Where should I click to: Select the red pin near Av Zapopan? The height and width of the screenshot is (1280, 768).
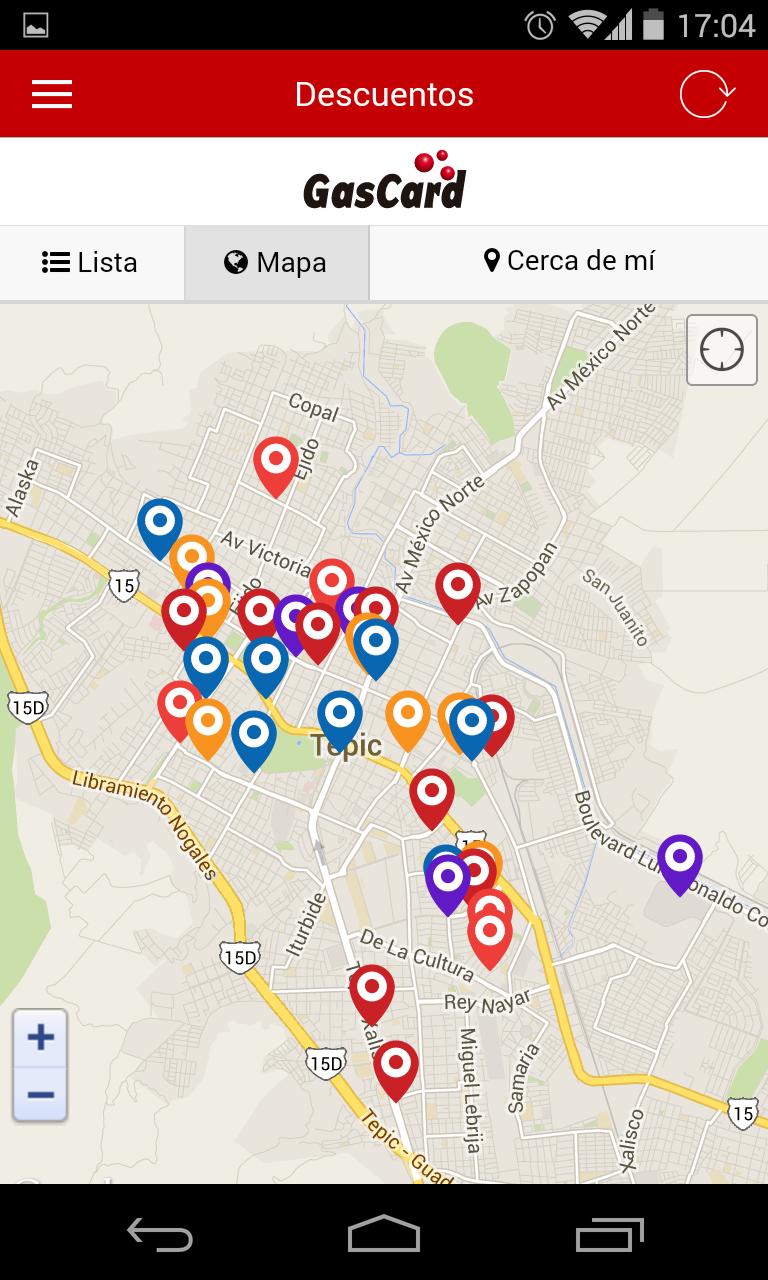point(458,588)
